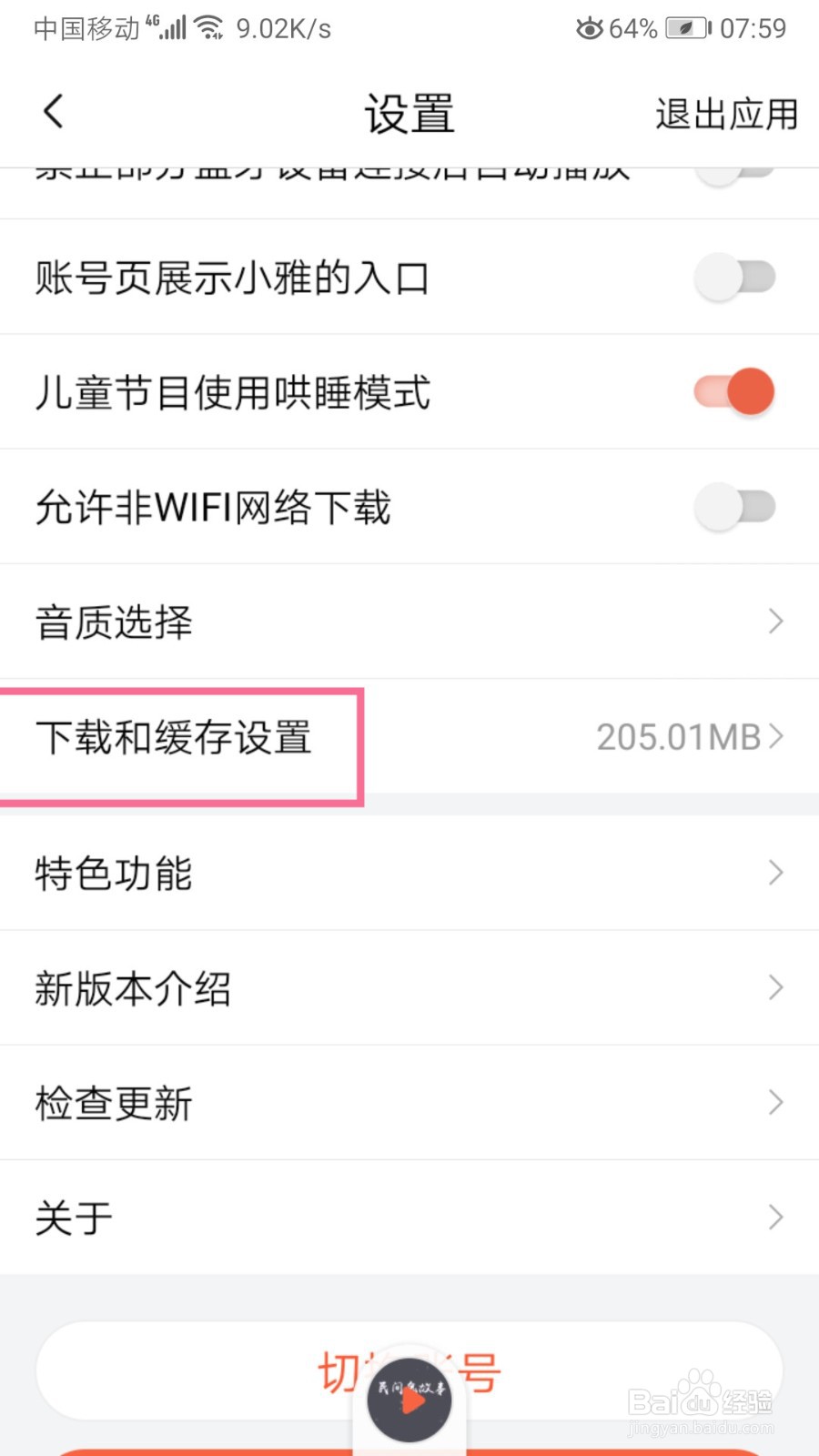The height and width of the screenshot is (1456, 819).
Task: Expand the 特色功能 section
Action: [x=409, y=873]
